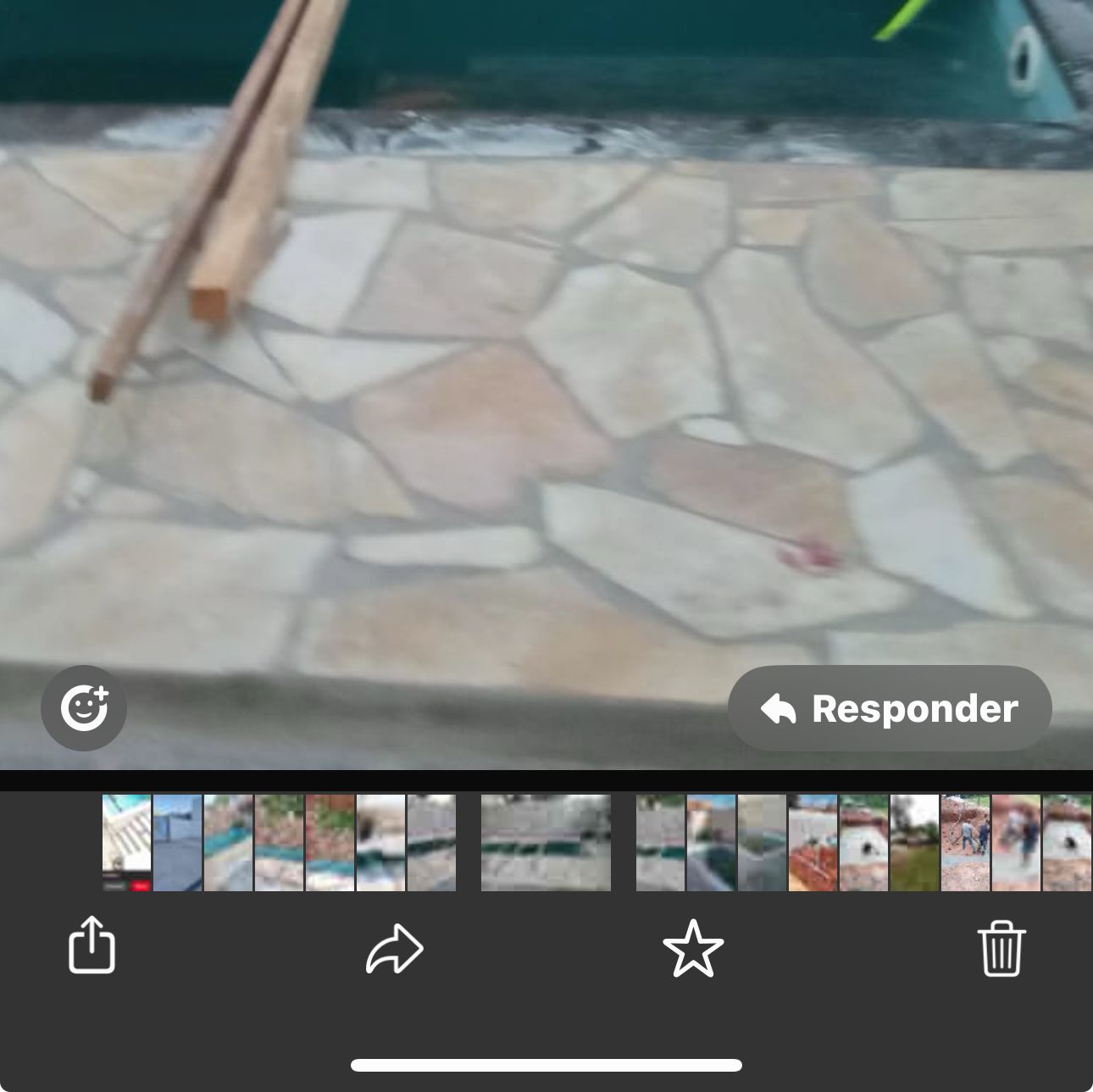This screenshot has width=1093, height=1092.
Task: Select the first thumbnail in the strip
Action: point(127,842)
